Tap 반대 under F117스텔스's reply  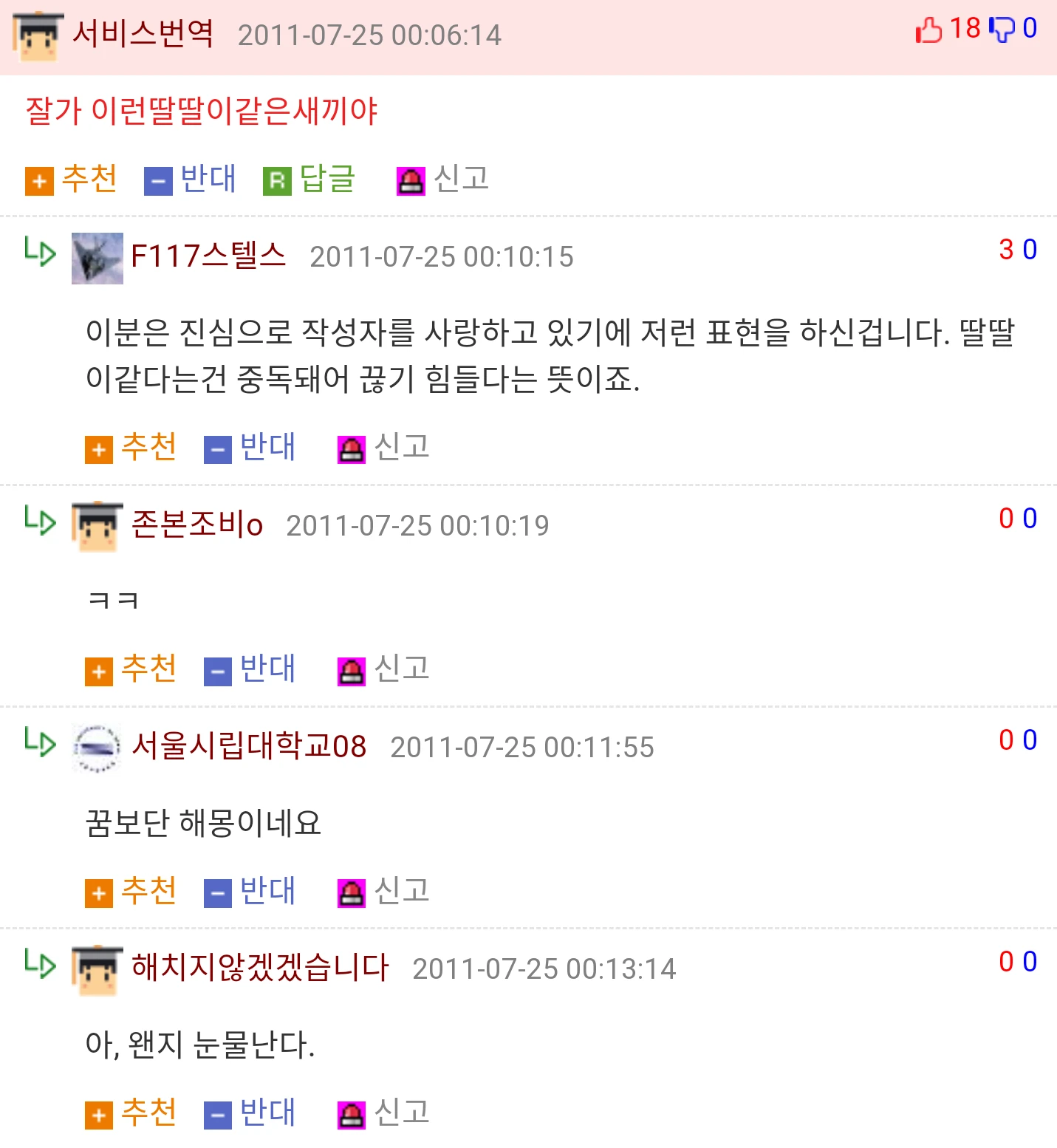point(250,448)
